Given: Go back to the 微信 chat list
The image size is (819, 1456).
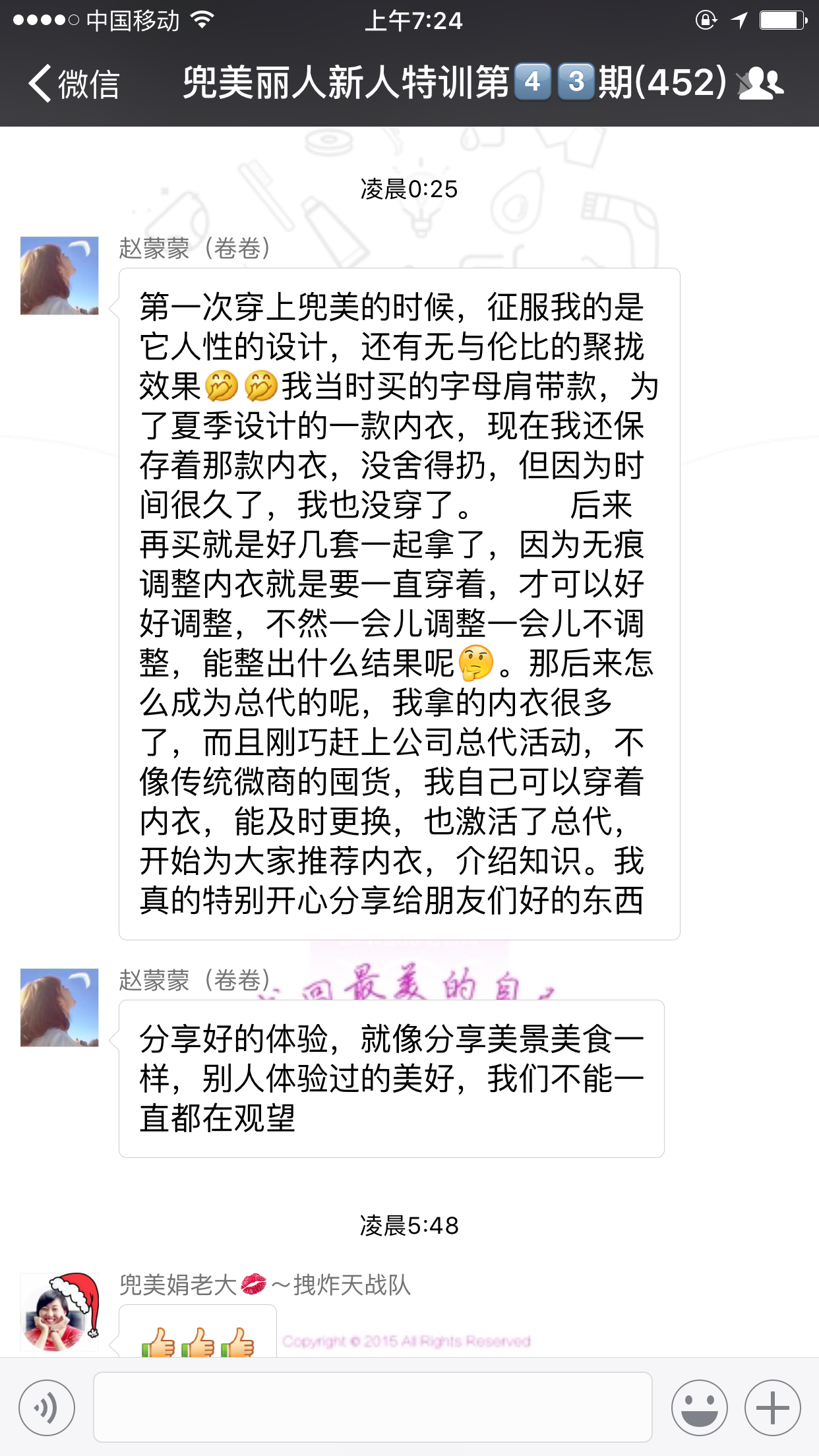Looking at the screenshot, I should pos(73,84).
